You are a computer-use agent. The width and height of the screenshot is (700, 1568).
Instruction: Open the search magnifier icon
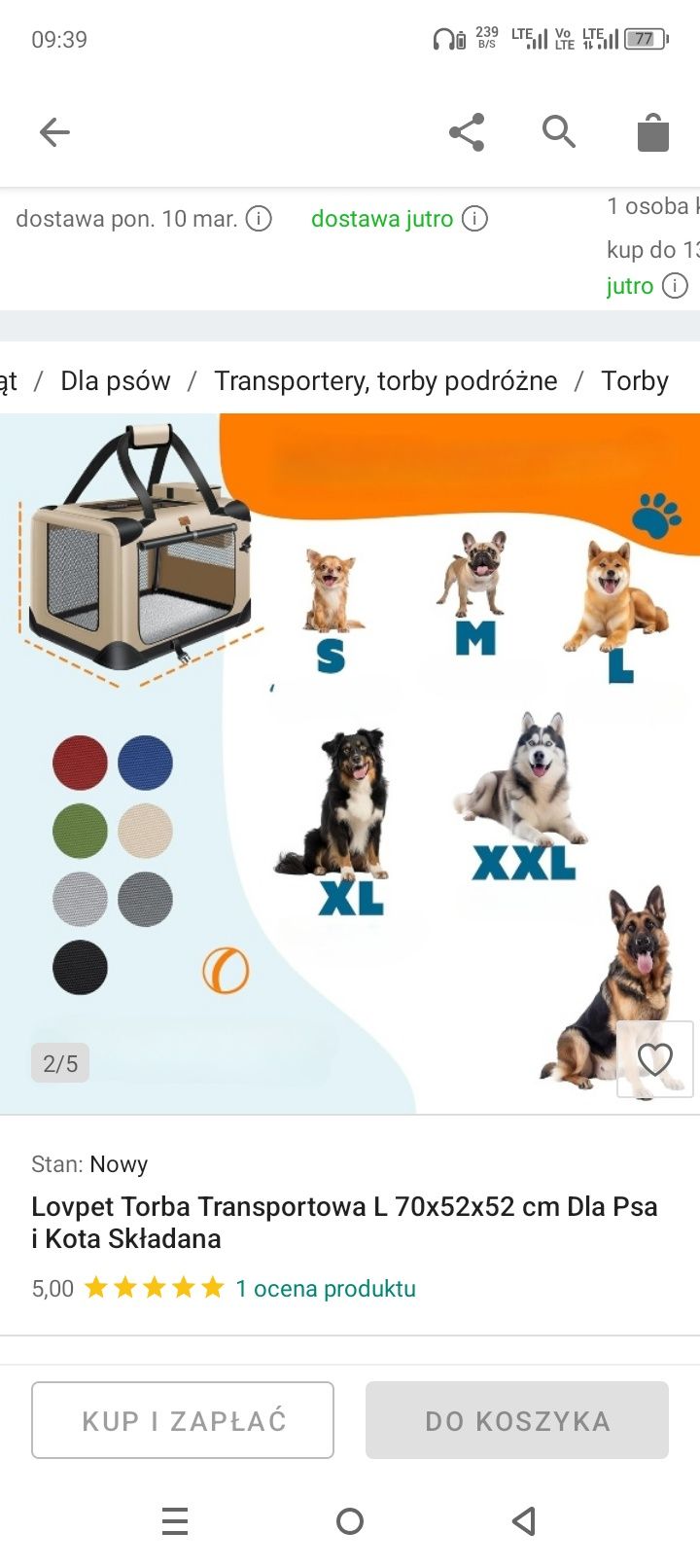(x=559, y=131)
